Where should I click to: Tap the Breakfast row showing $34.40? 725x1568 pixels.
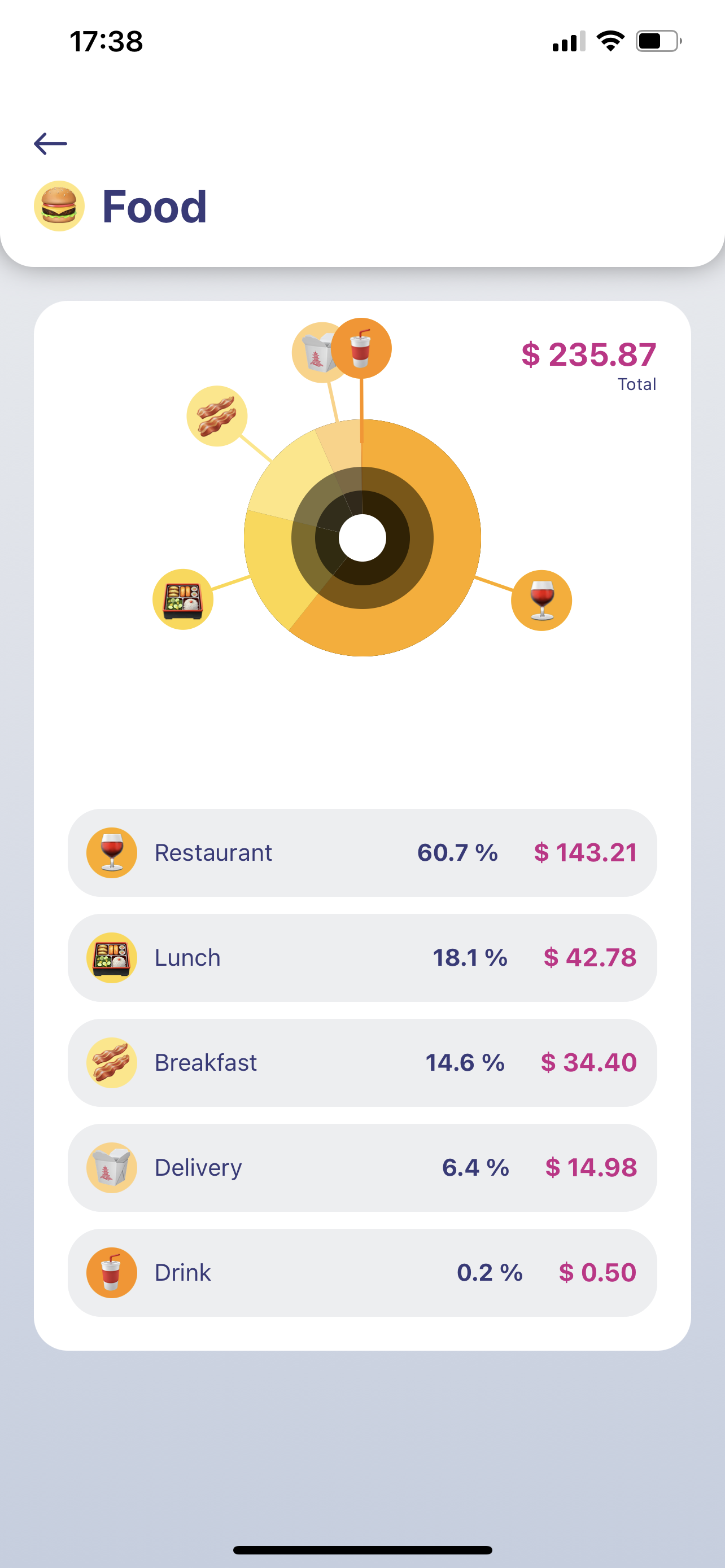click(362, 1062)
